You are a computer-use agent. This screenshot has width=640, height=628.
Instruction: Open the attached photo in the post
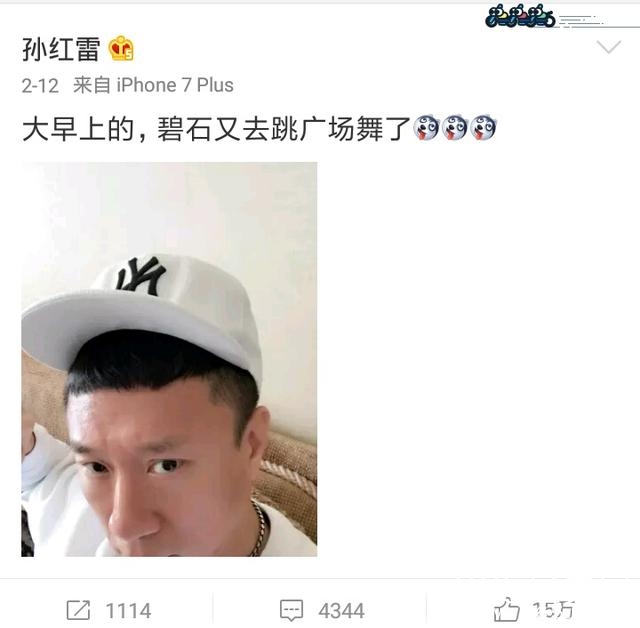pos(169,359)
